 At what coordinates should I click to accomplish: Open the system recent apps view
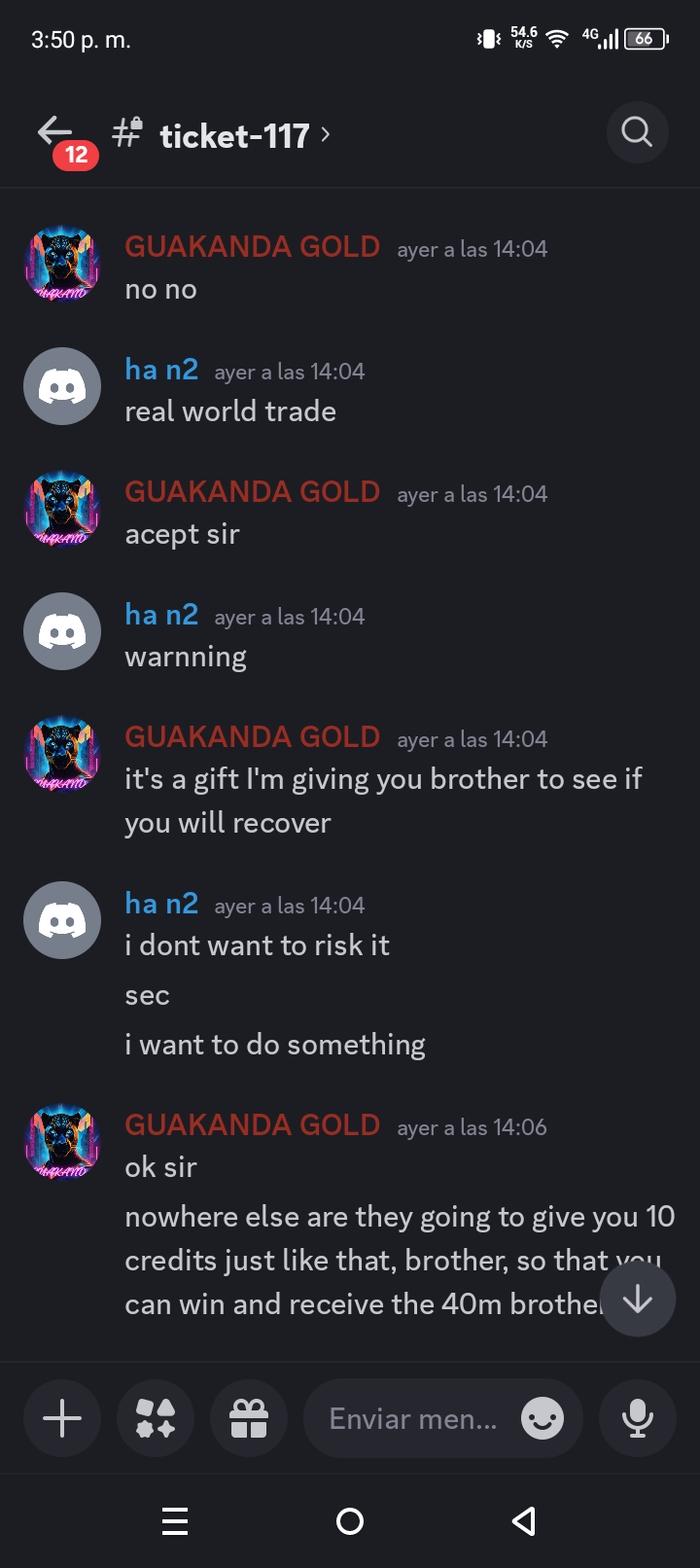pos(175,1521)
